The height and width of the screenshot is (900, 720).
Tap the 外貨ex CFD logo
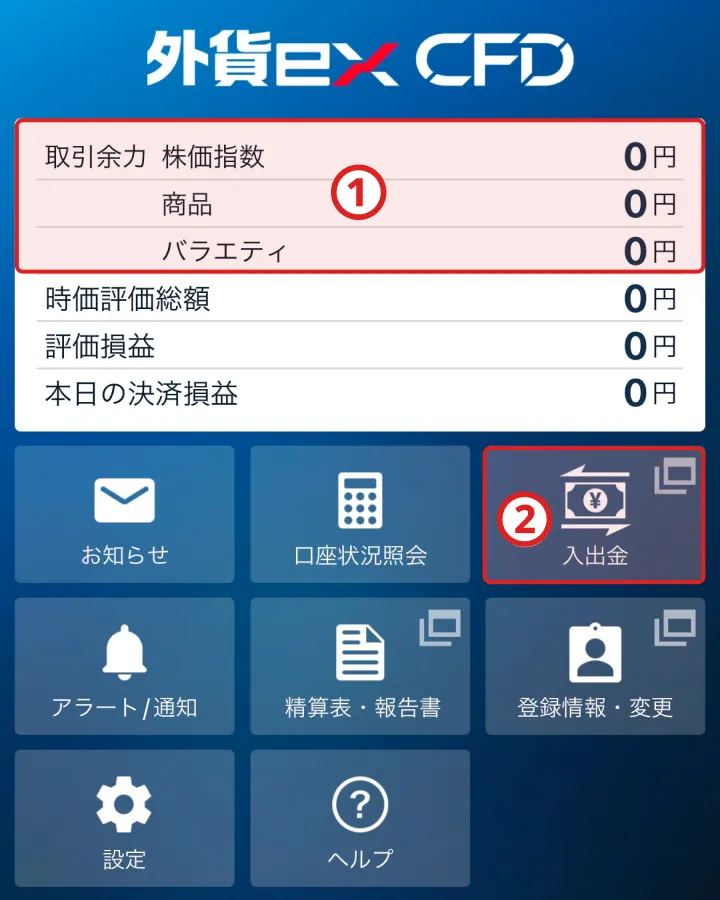pyautogui.click(x=360, y=58)
